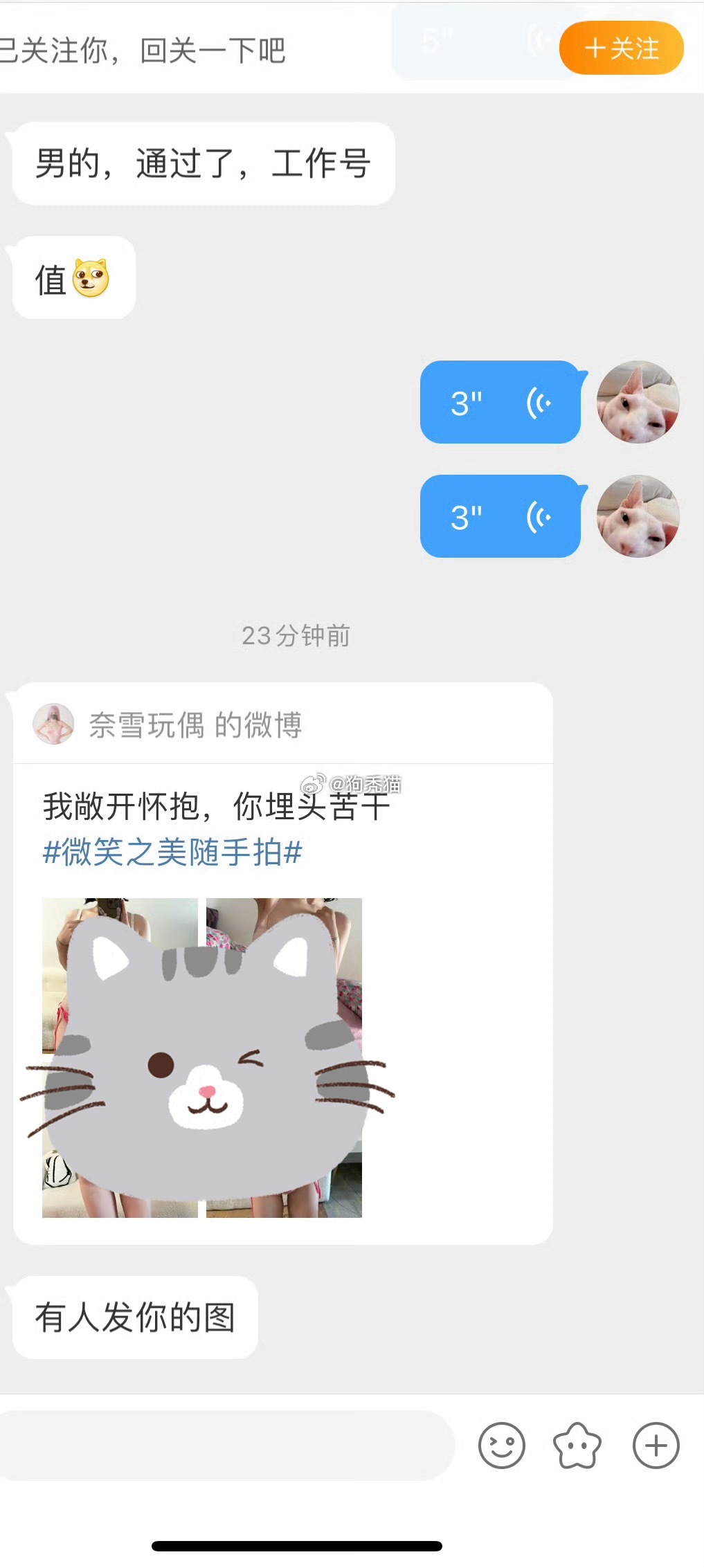Open the sticker flower-face icon
This screenshot has height=1568, width=704.
pos(577,1446)
